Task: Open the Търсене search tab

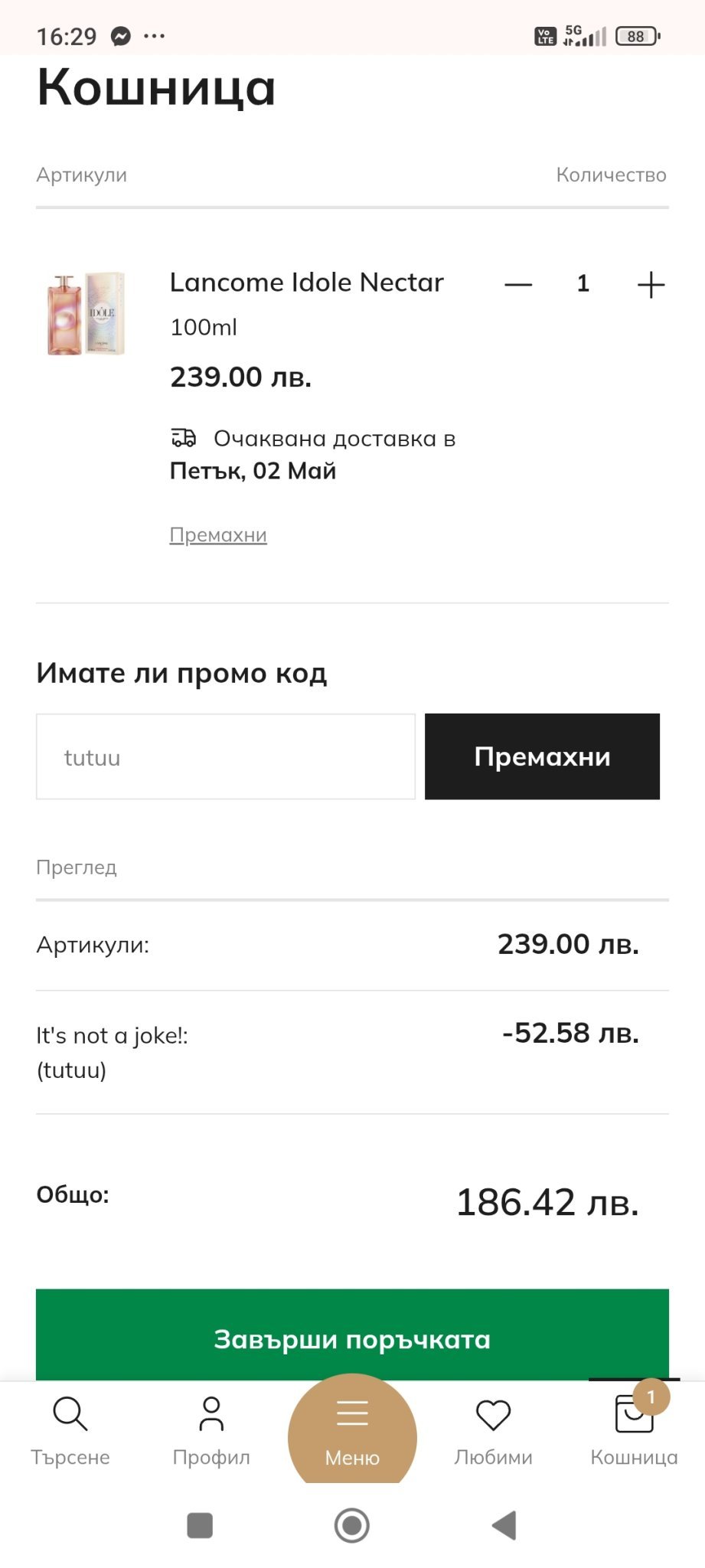Action: [70, 1430]
